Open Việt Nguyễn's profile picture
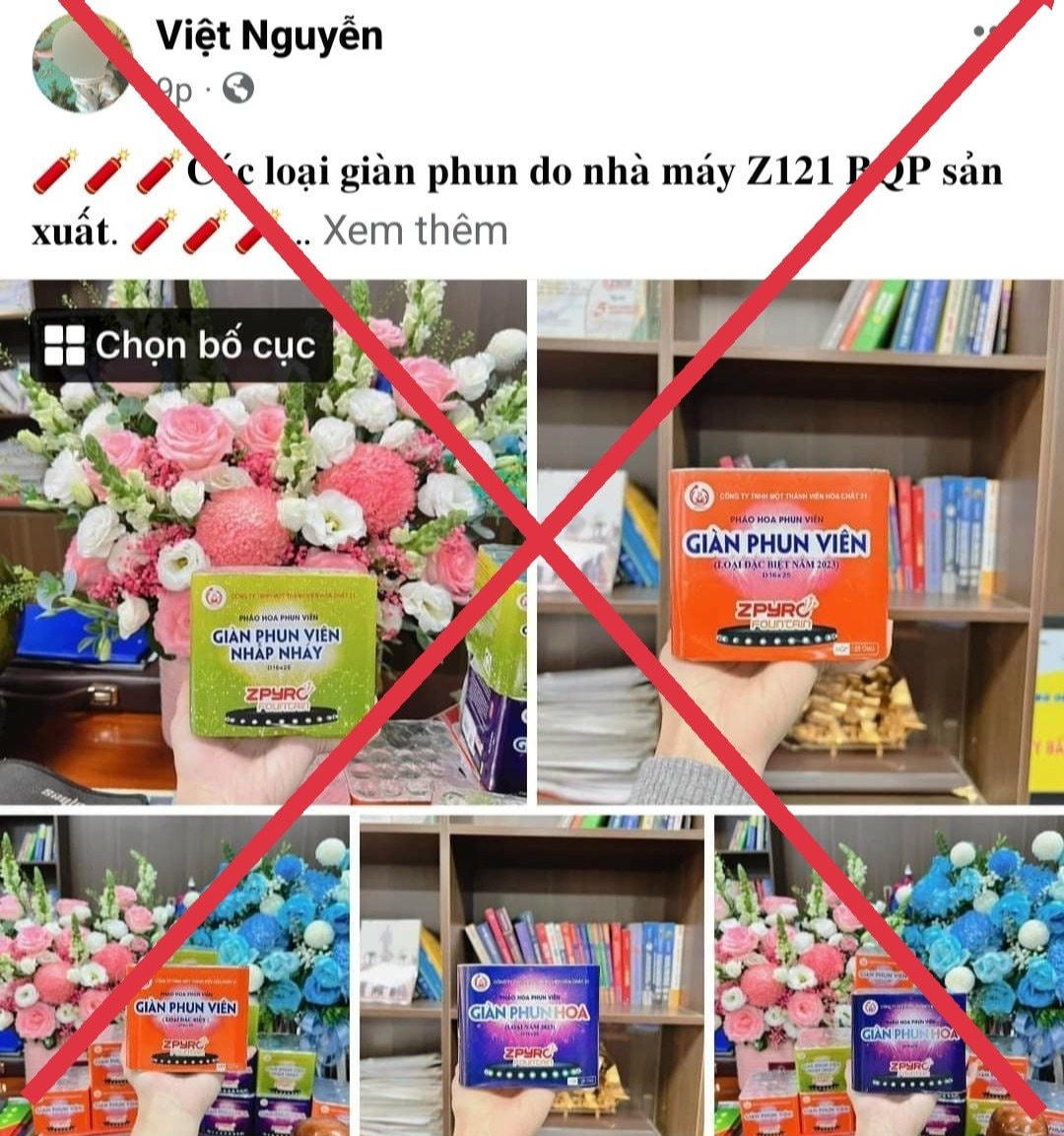Image resolution: width=1064 pixels, height=1136 pixels. pos(82,64)
